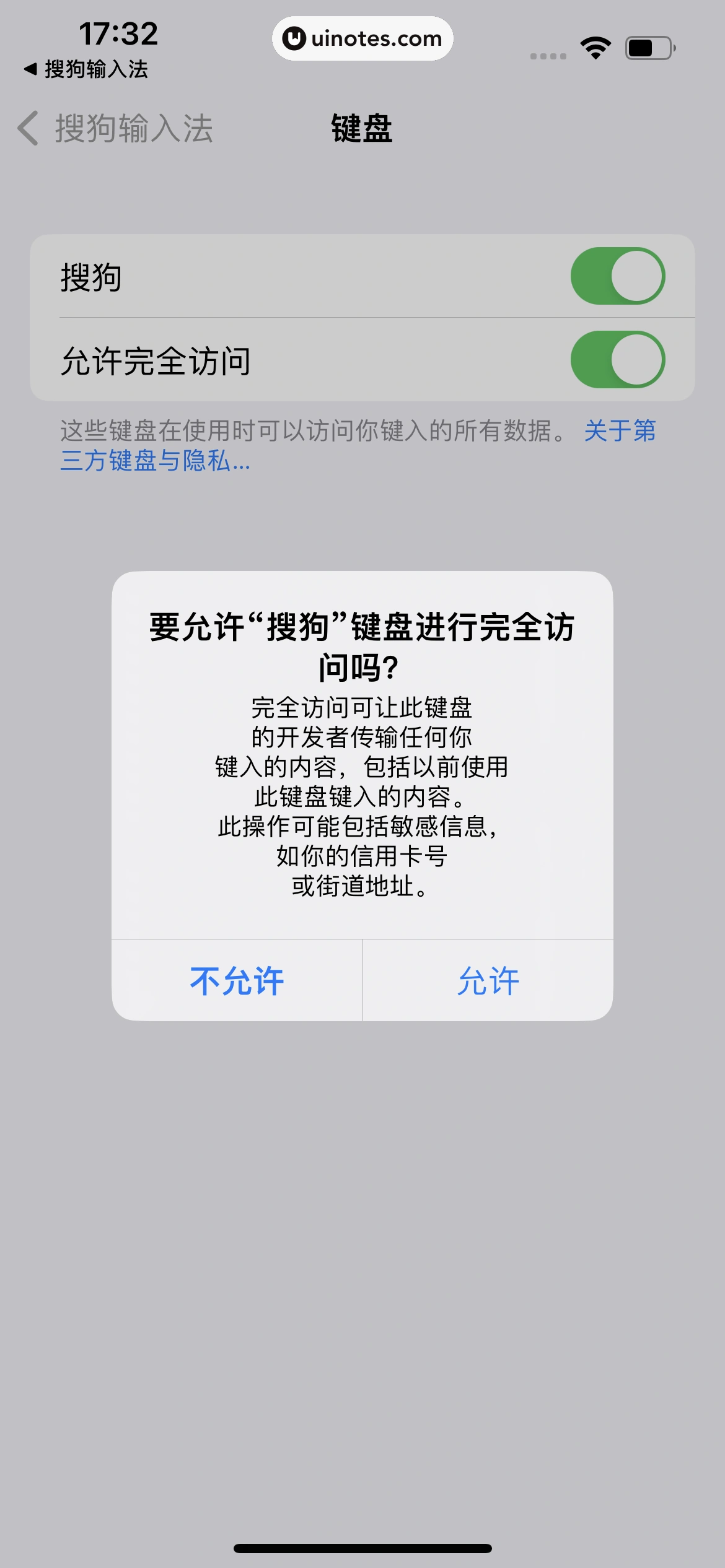
Task: Return to 搜狗输入法 app via status bar
Action: click(x=87, y=69)
